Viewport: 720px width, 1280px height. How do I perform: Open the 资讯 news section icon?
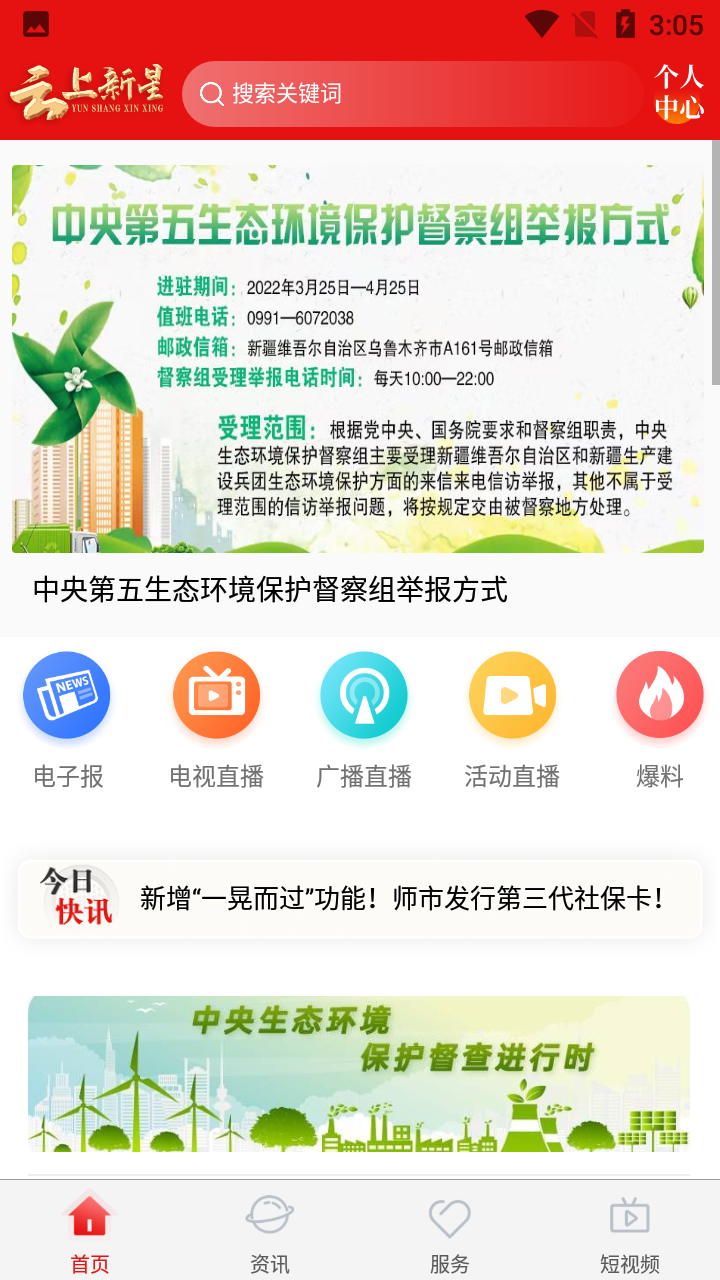[x=270, y=1216]
